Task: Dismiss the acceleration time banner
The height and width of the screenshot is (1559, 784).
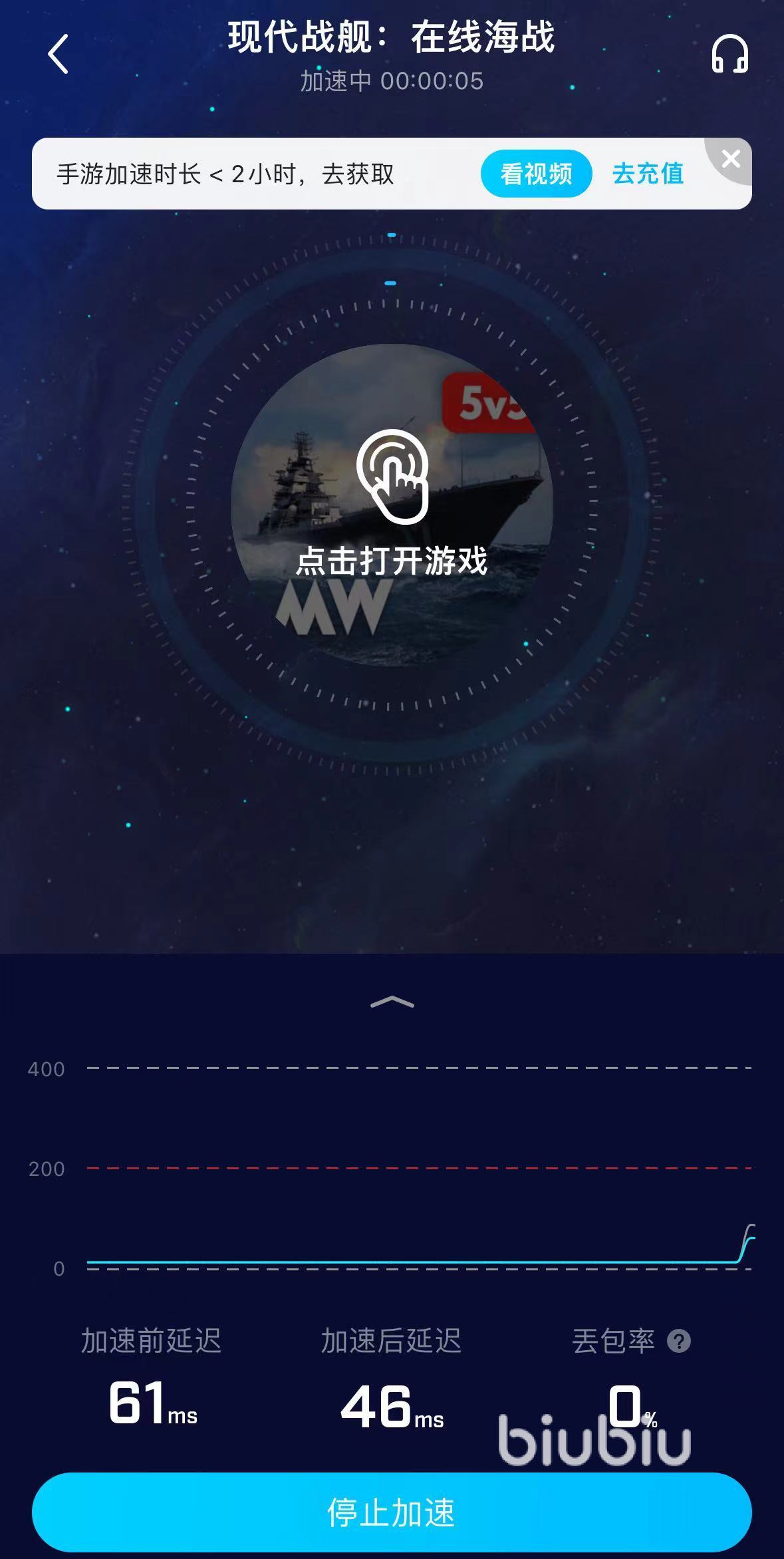Action: 731,159
